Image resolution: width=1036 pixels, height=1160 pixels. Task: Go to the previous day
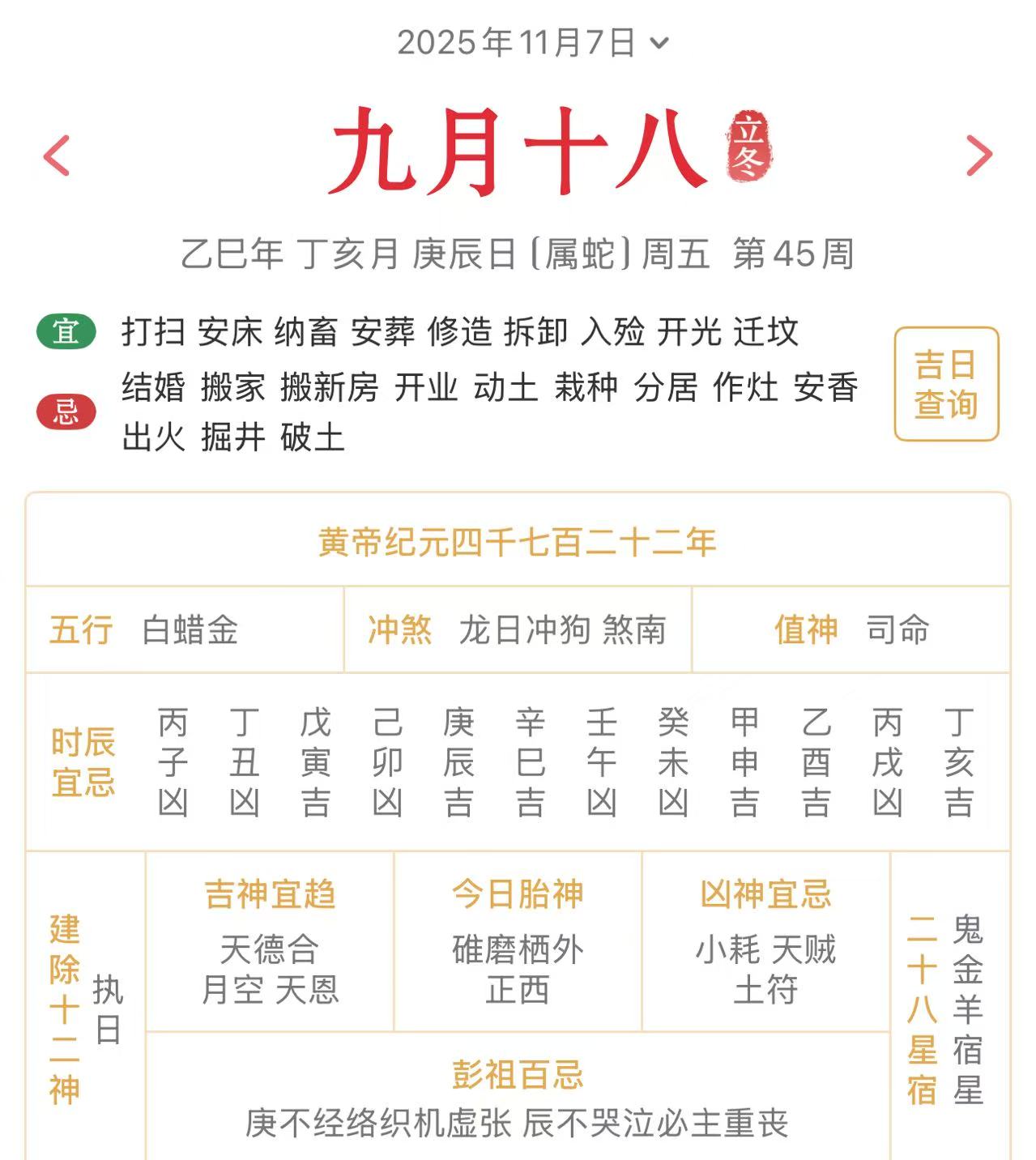click(57, 156)
